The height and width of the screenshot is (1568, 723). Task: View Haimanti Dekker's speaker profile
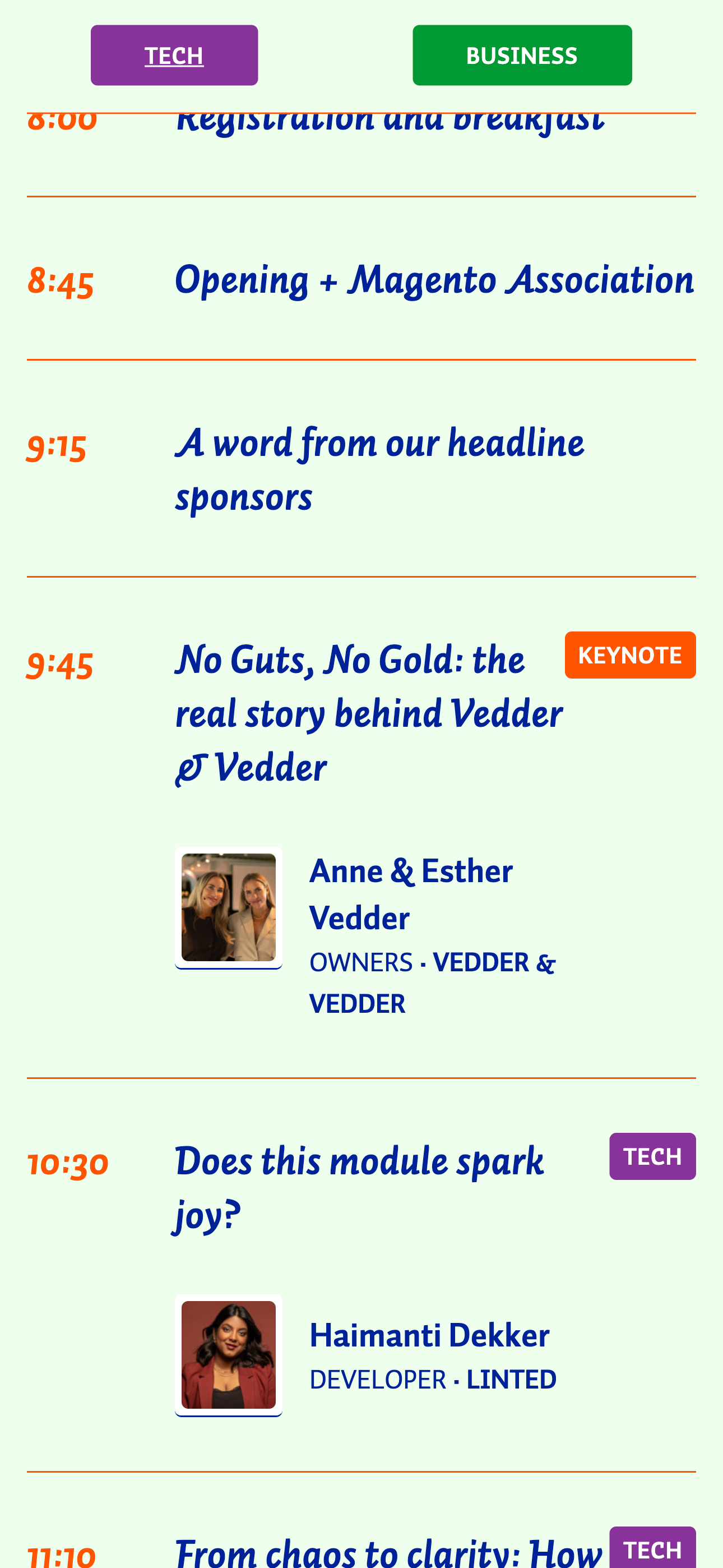429,1335
